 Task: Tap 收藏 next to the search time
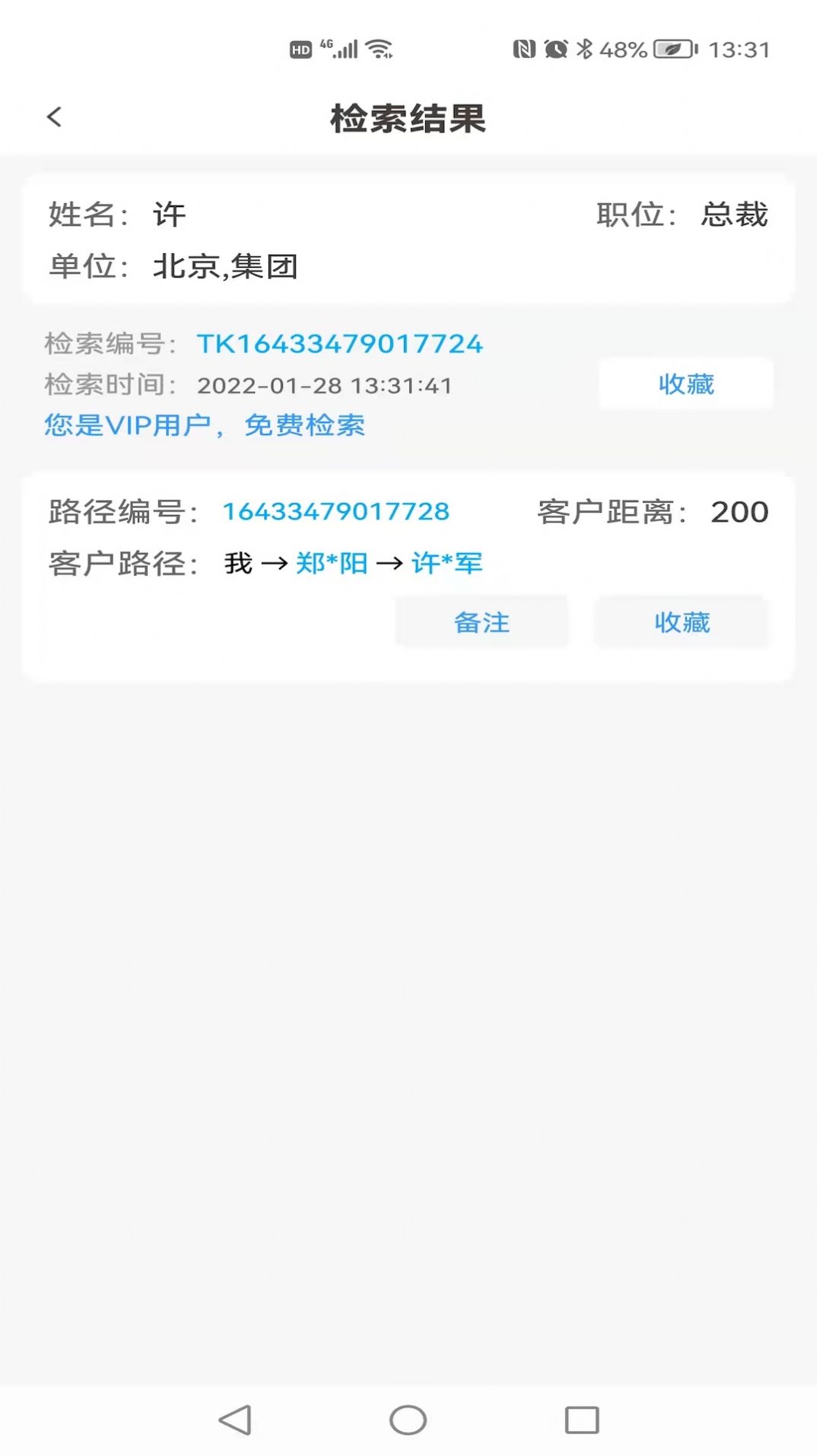tap(686, 384)
